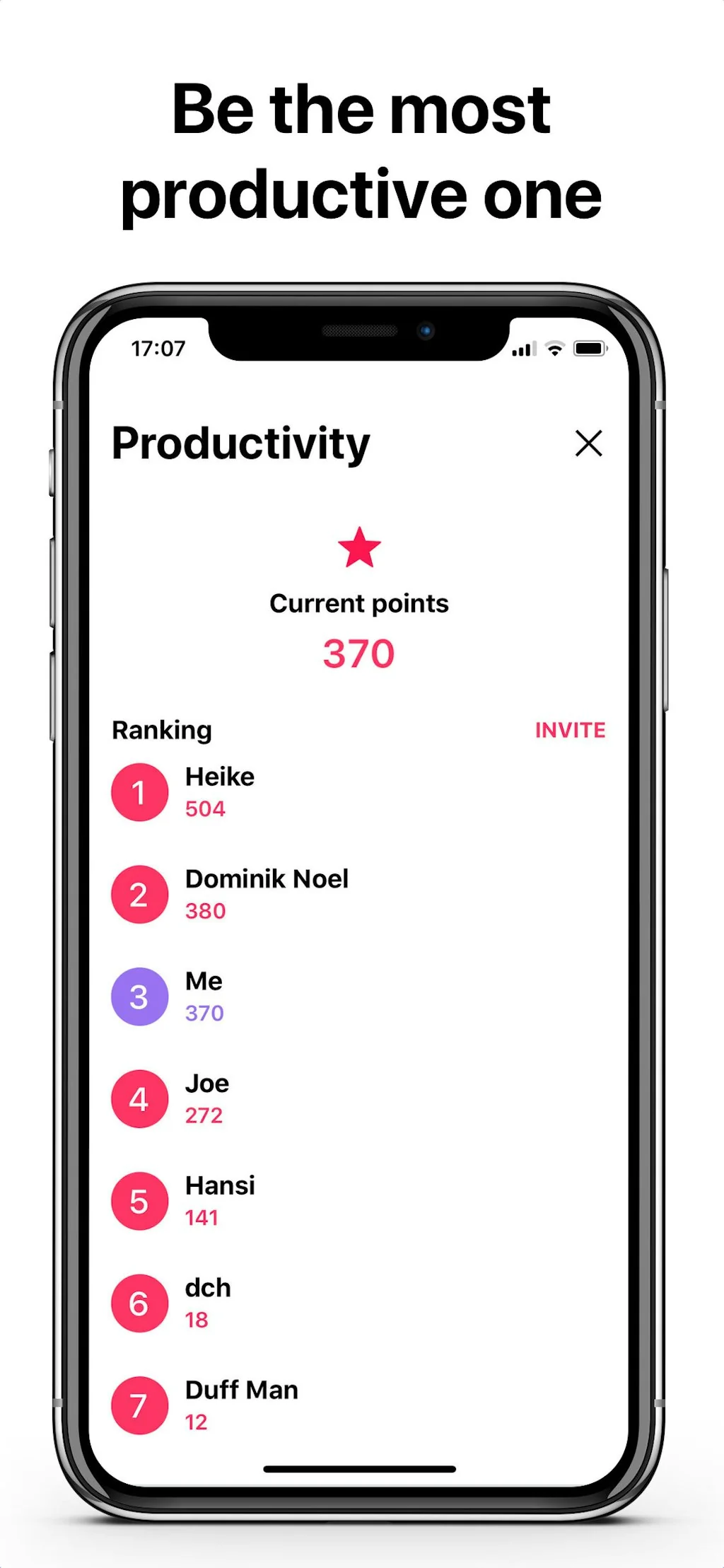Viewport: 724px width, 1568px height.
Task: Select Heike's score of 504
Action: point(204,808)
